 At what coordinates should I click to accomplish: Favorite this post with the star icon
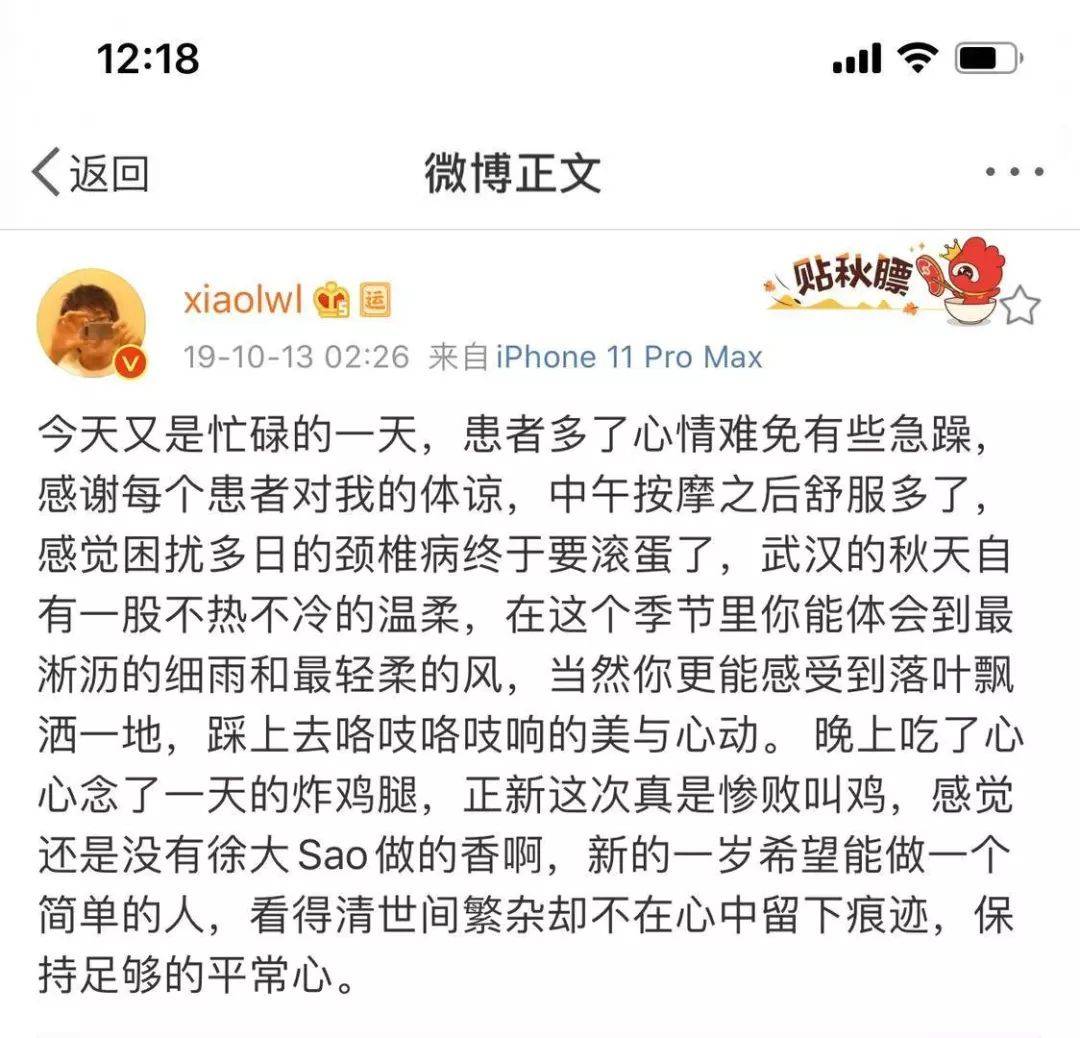[1020, 306]
